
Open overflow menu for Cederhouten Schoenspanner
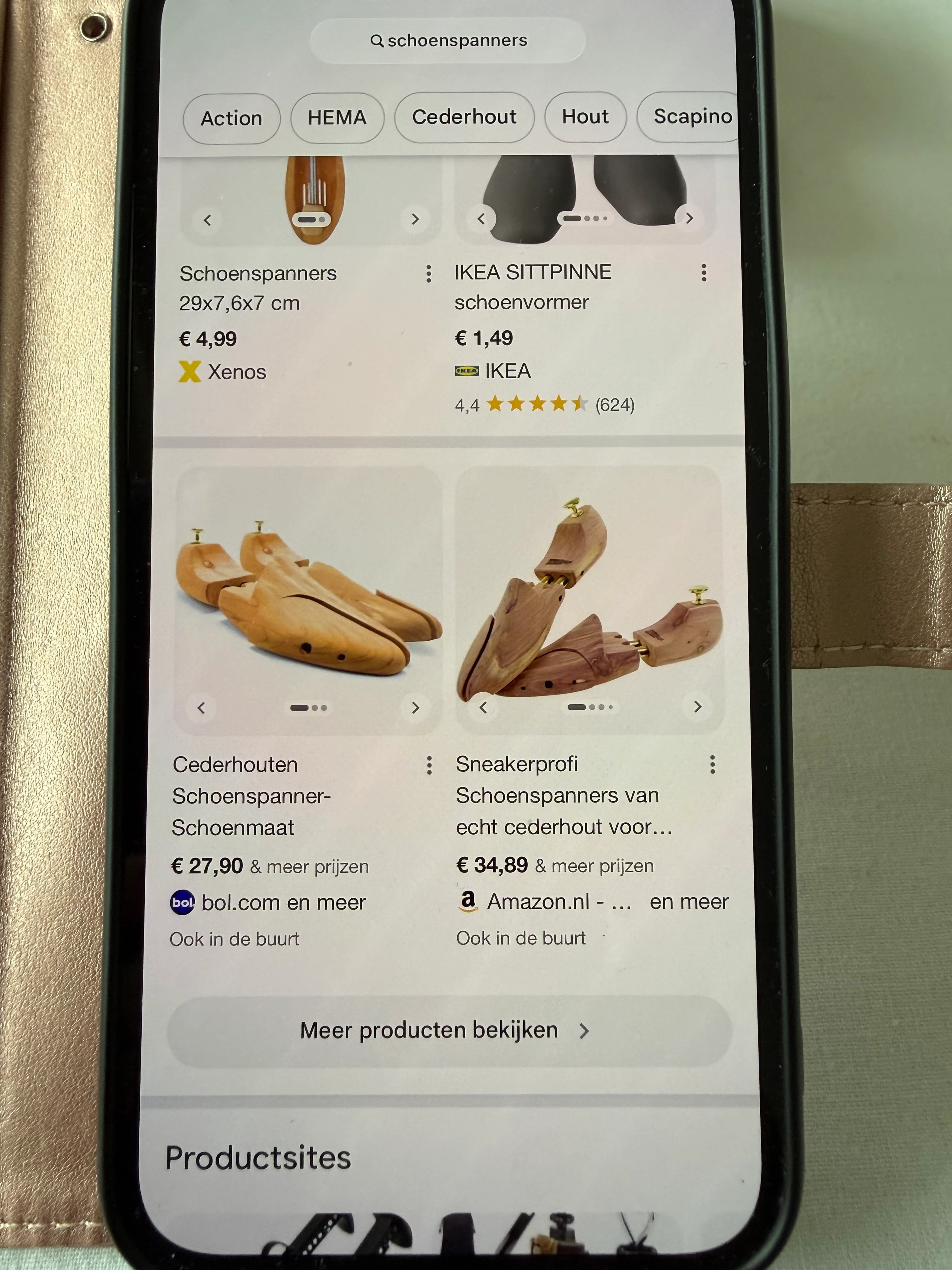point(429,765)
